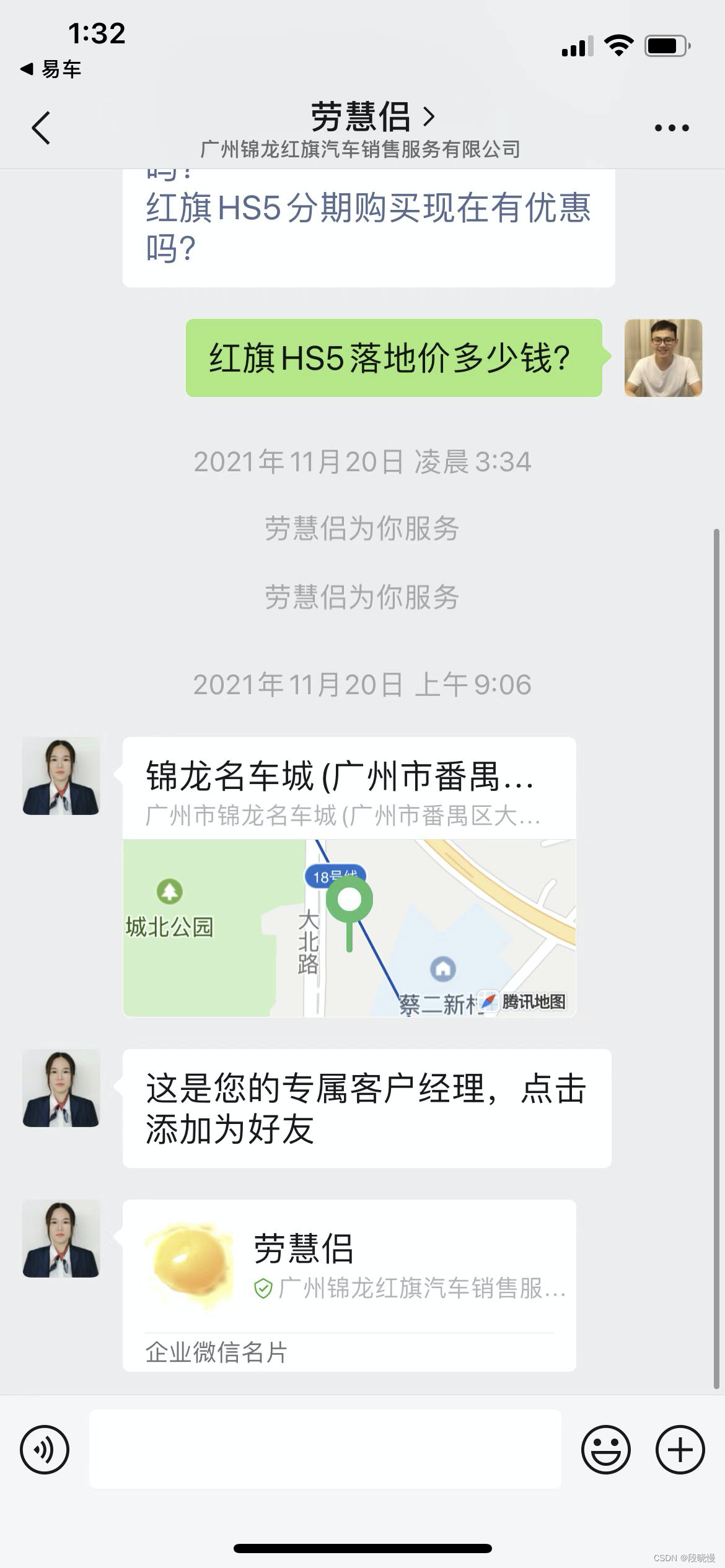This screenshot has width=725, height=1568.
Task: Return to the 易车 app
Action: point(51,69)
